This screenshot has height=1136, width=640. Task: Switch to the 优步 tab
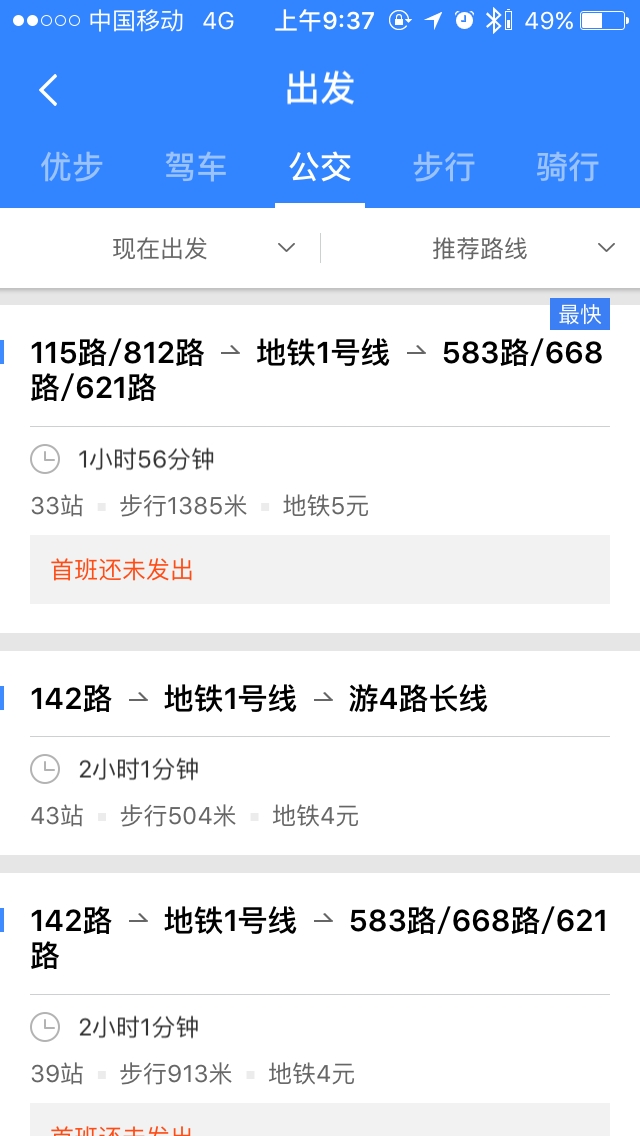[71, 167]
